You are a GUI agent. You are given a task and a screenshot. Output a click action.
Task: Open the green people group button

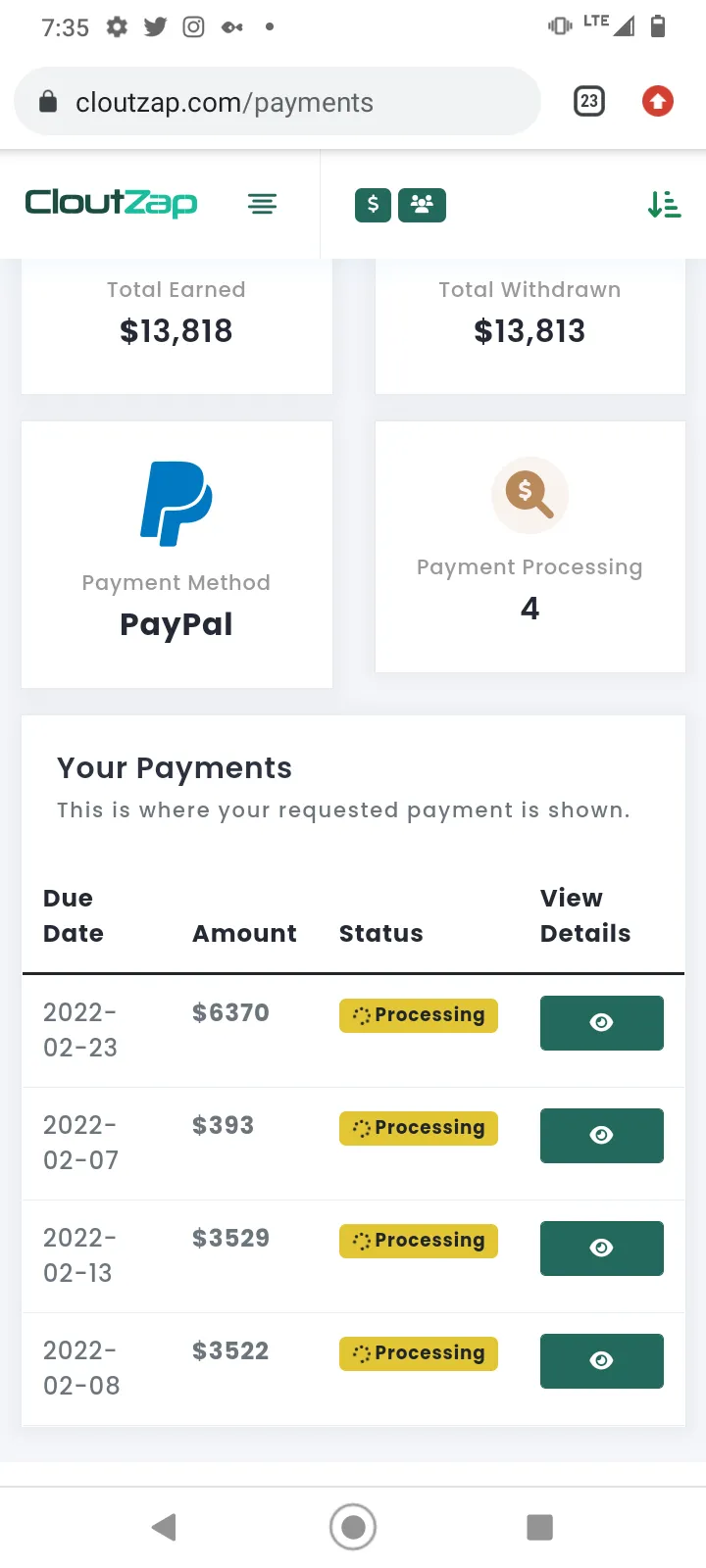pyautogui.click(x=422, y=205)
